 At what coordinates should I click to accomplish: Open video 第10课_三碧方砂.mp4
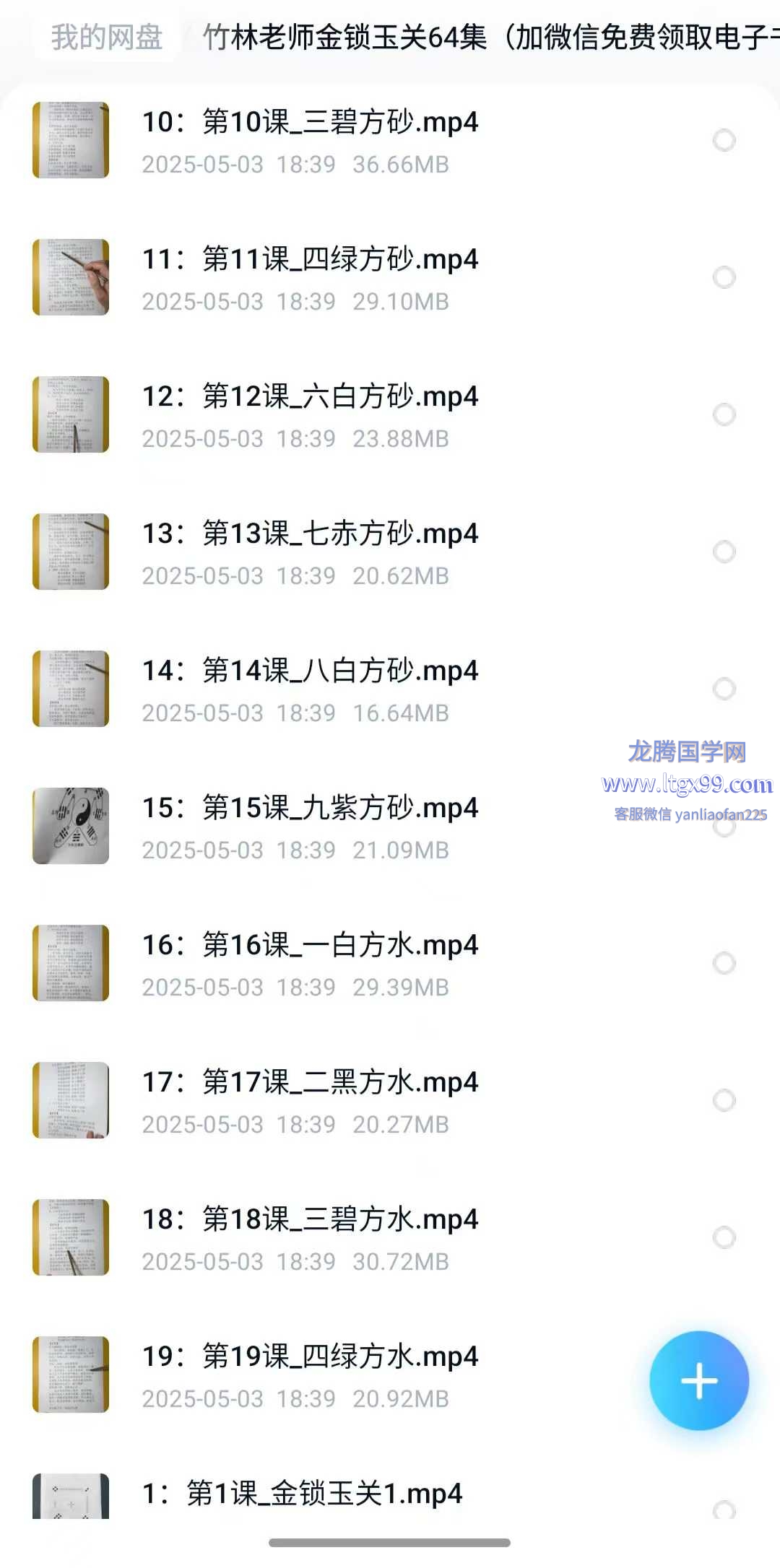311,123
